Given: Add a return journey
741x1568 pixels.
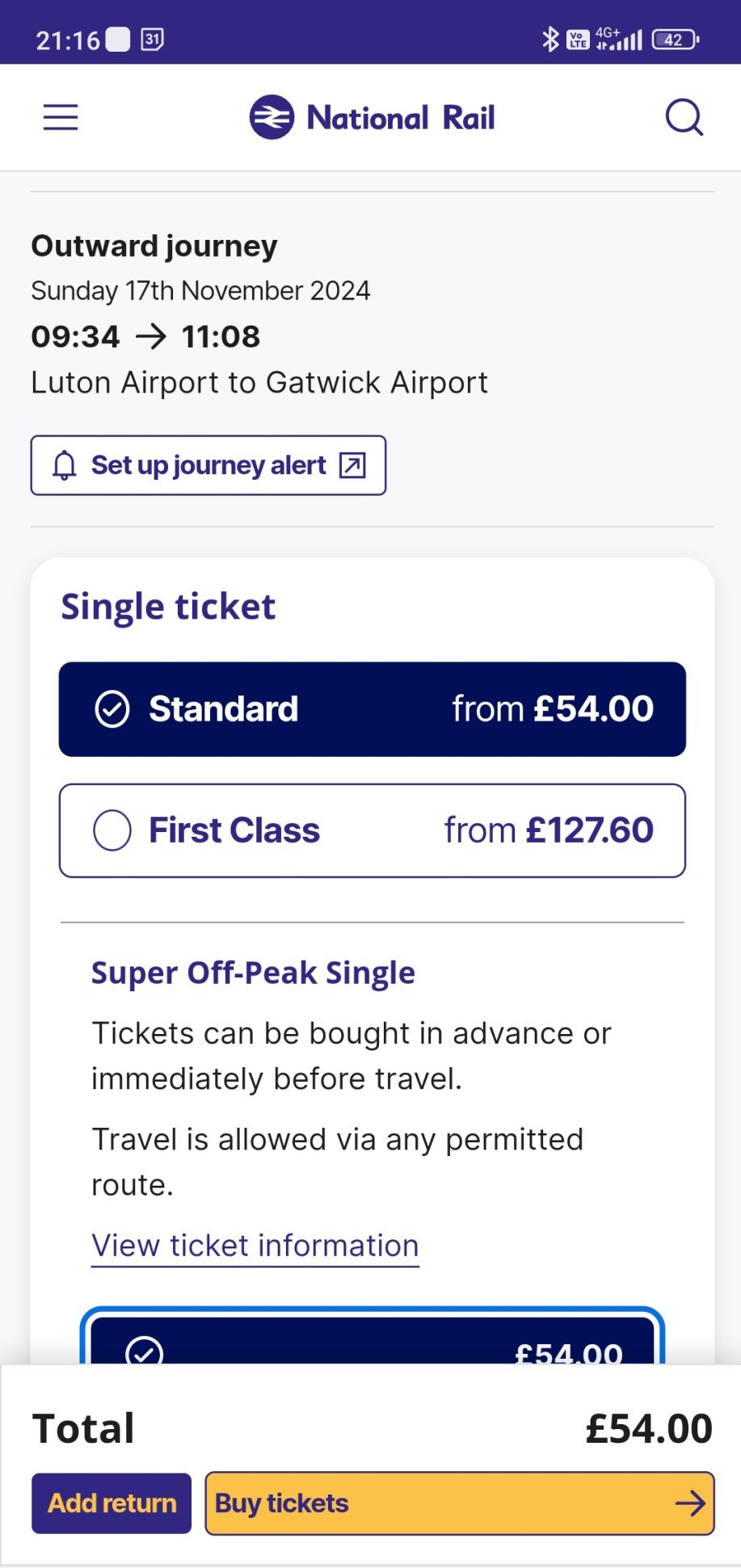Looking at the screenshot, I should (112, 1503).
